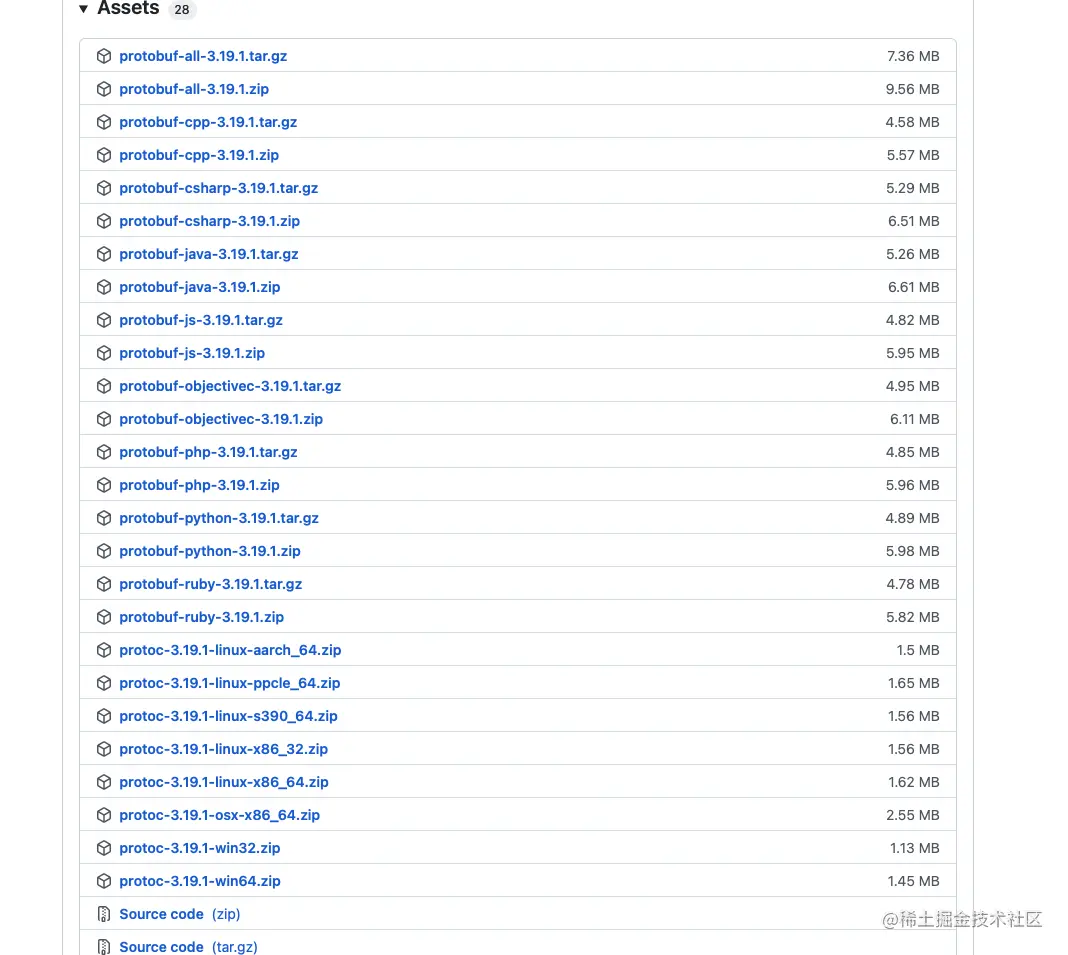The height and width of the screenshot is (955, 1068).
Task: Collapse the Assets section
Action: coord(85,9)
